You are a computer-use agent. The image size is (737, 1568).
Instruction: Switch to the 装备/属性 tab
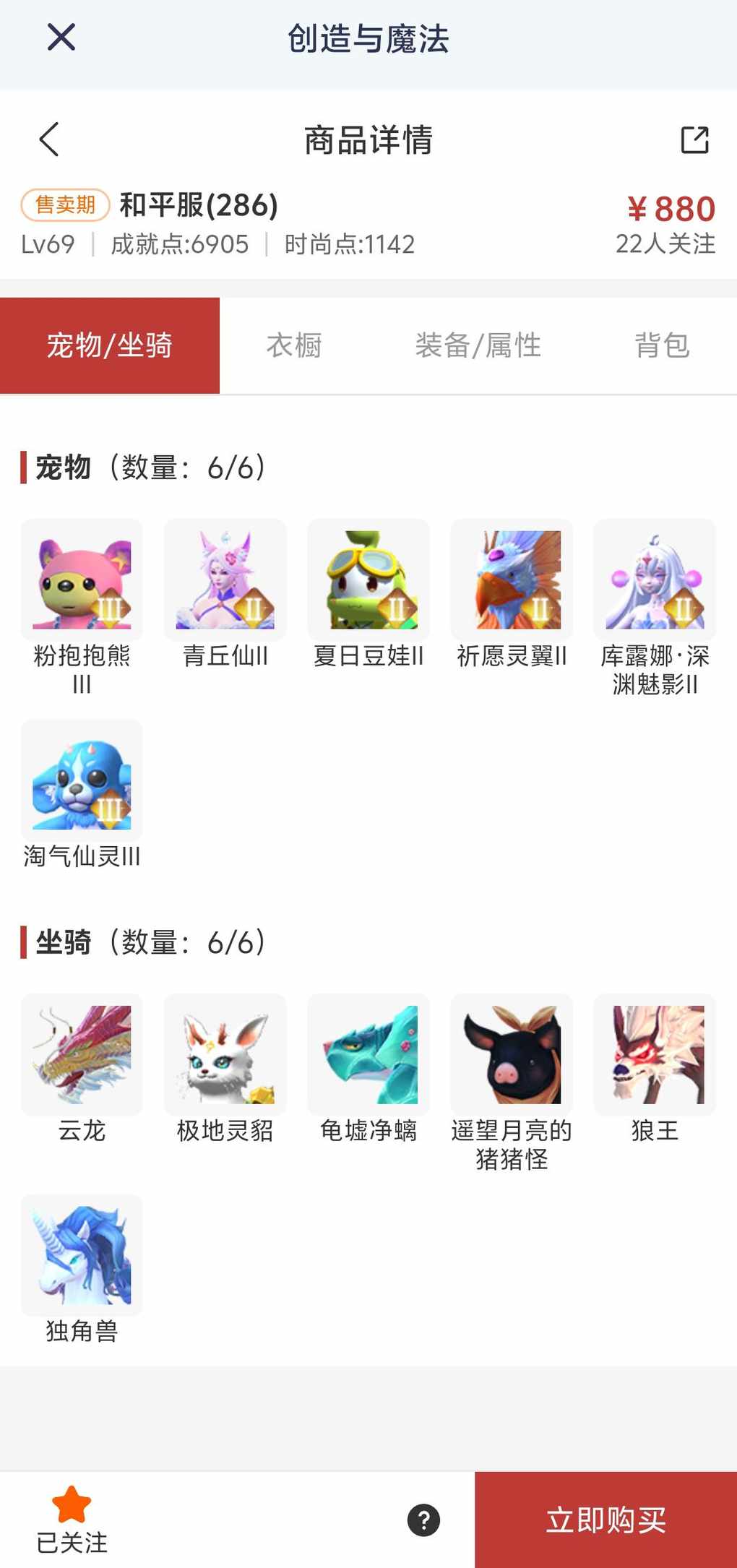coord(478,345)
